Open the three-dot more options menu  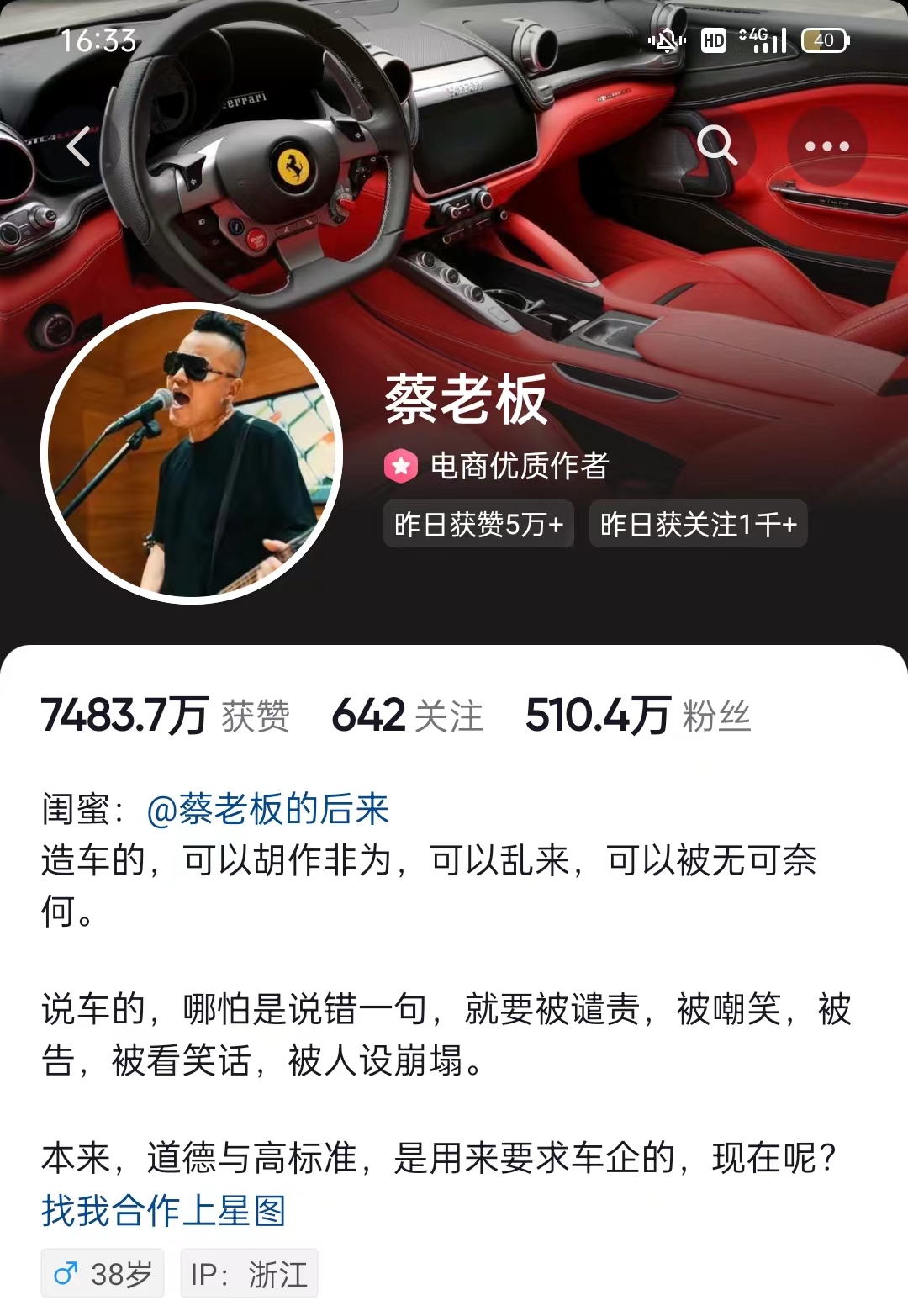826,146
